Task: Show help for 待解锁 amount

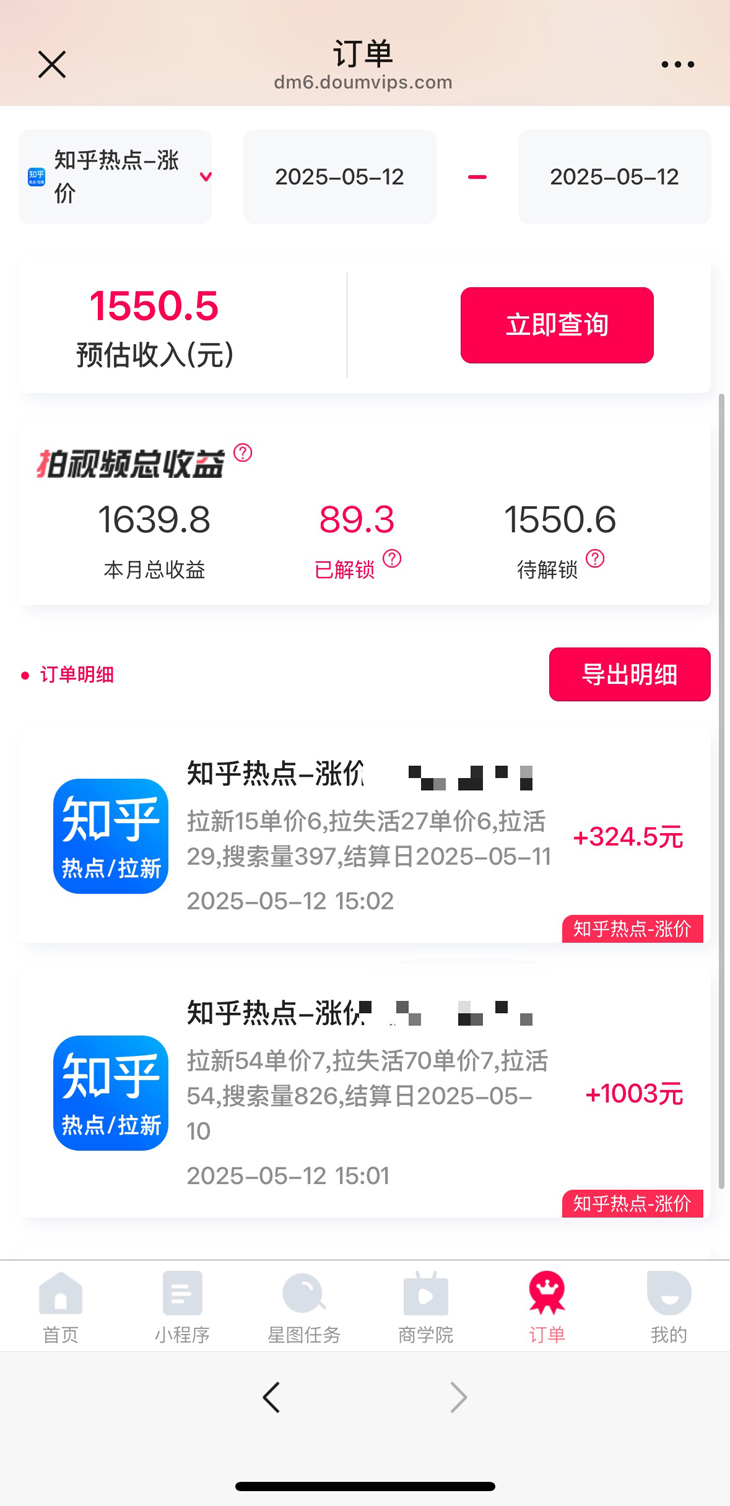Action: click(595, 559)
